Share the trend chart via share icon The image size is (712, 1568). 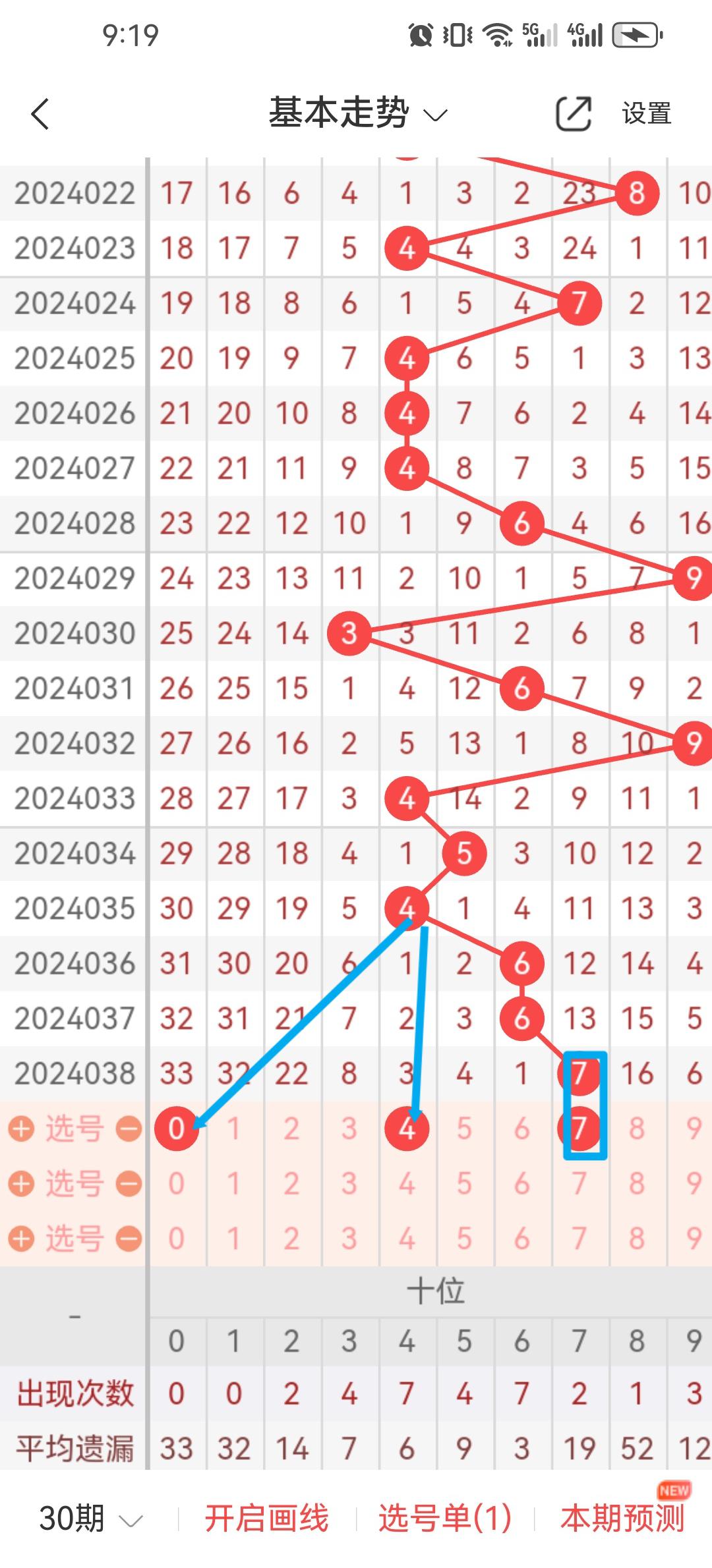tap(573, 114)
